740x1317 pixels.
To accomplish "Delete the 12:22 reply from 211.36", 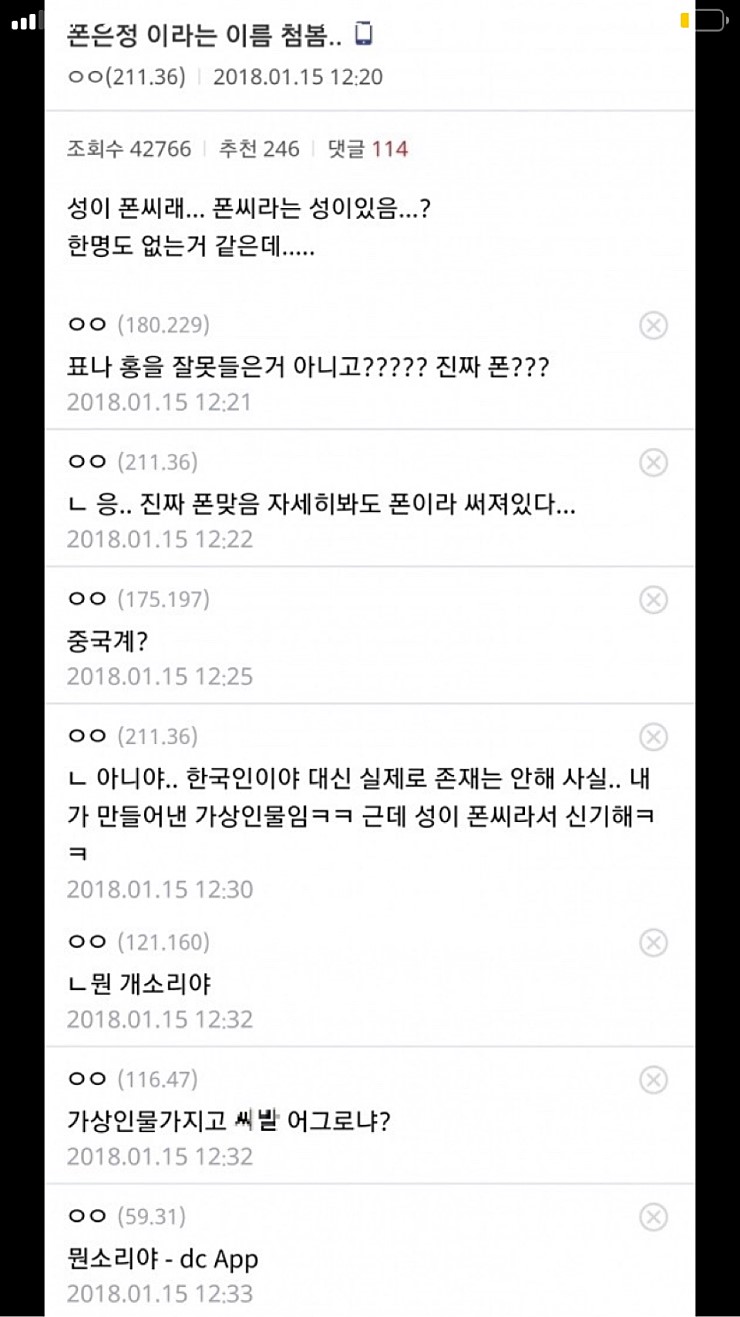I will click(x=653, y=462).
